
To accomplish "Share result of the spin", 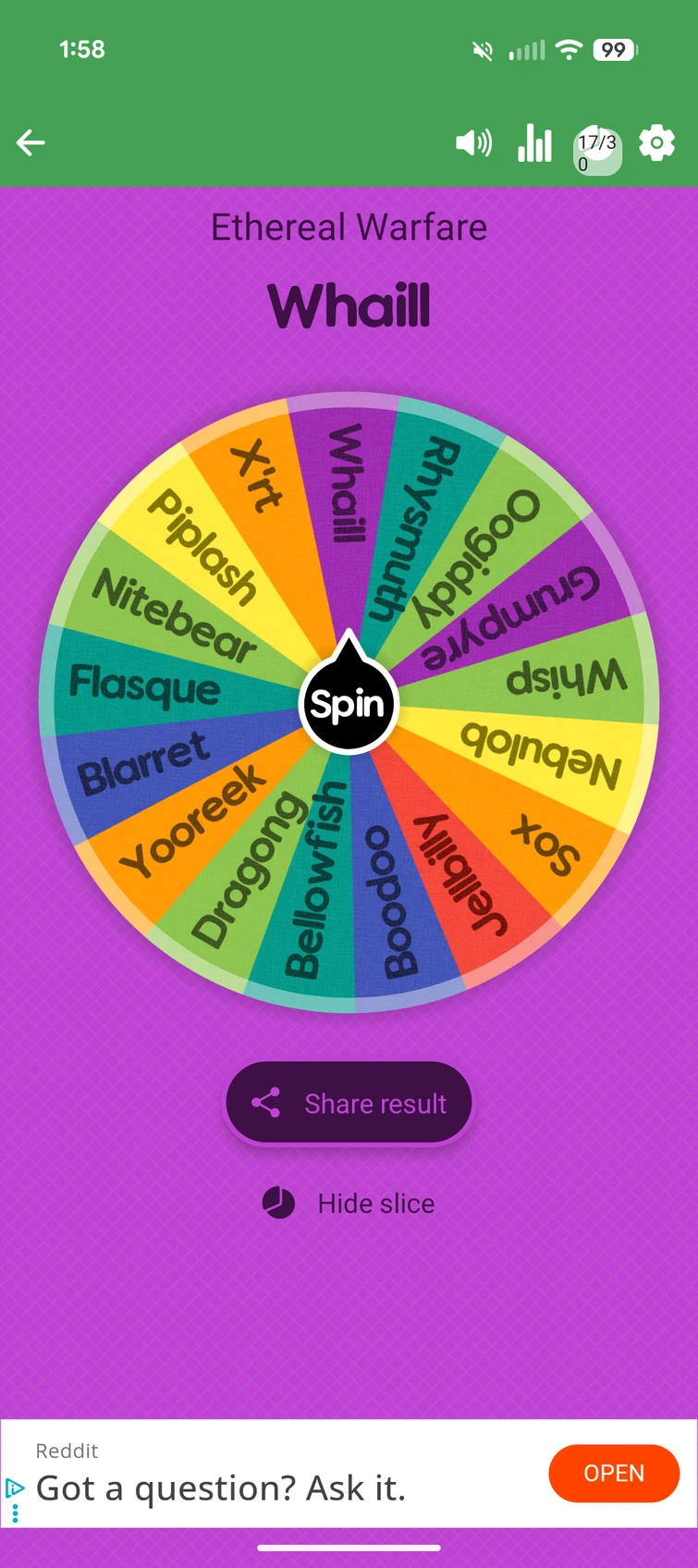I will 349,1103.
